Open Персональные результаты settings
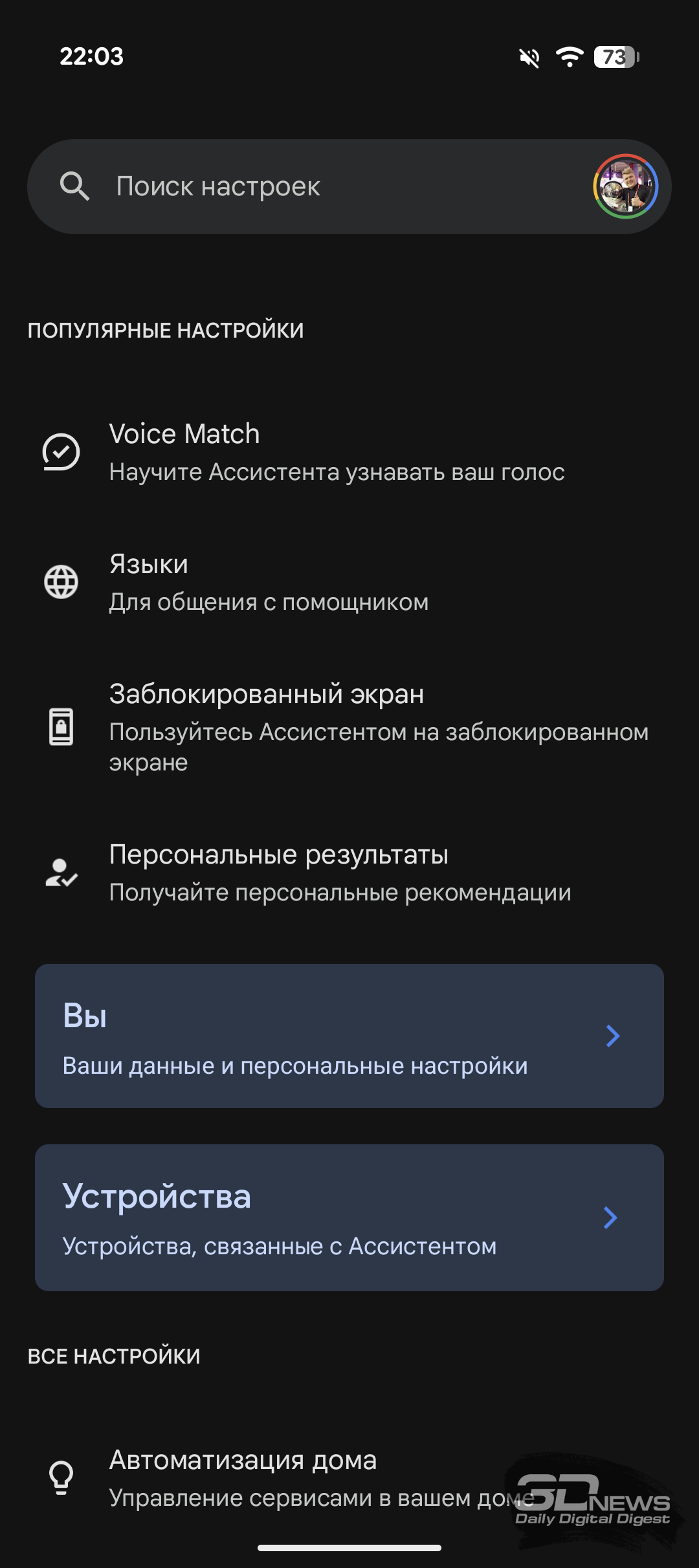The height and width of the screenshot is (1568, 699). point(349,873)
